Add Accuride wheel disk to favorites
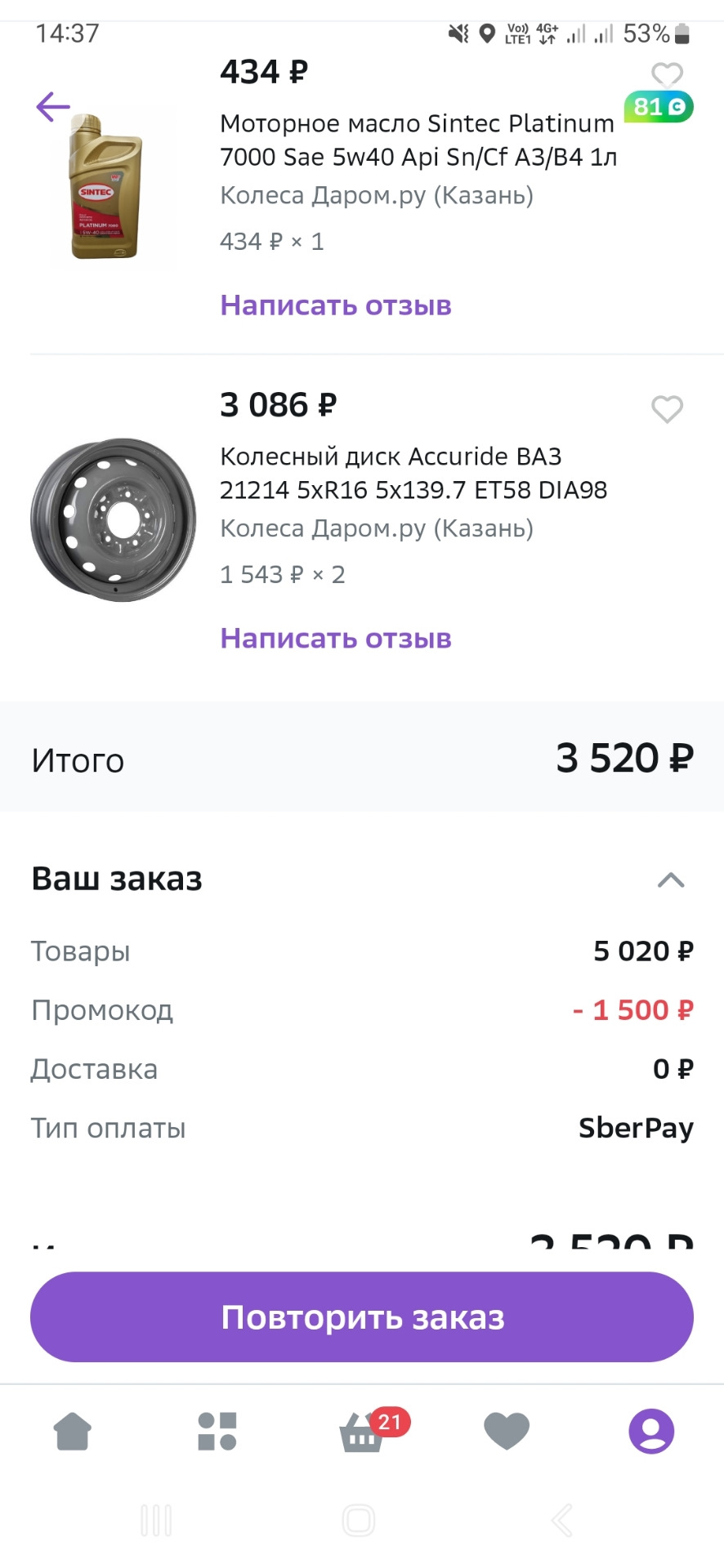 (x=667, y=408)
